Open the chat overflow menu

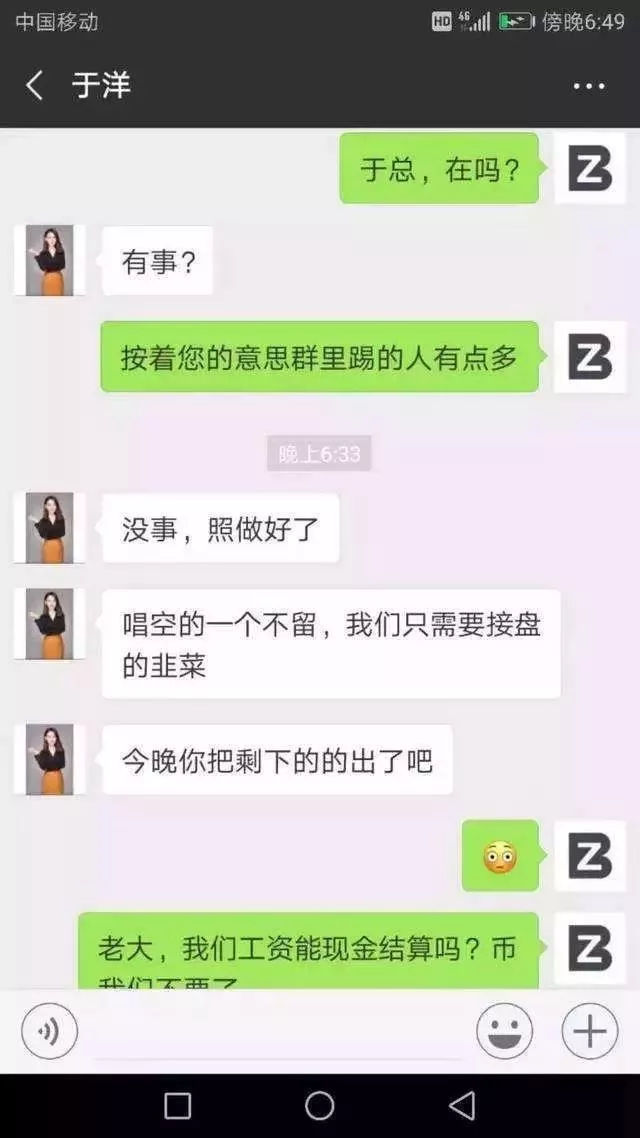(x=589, y=87)
